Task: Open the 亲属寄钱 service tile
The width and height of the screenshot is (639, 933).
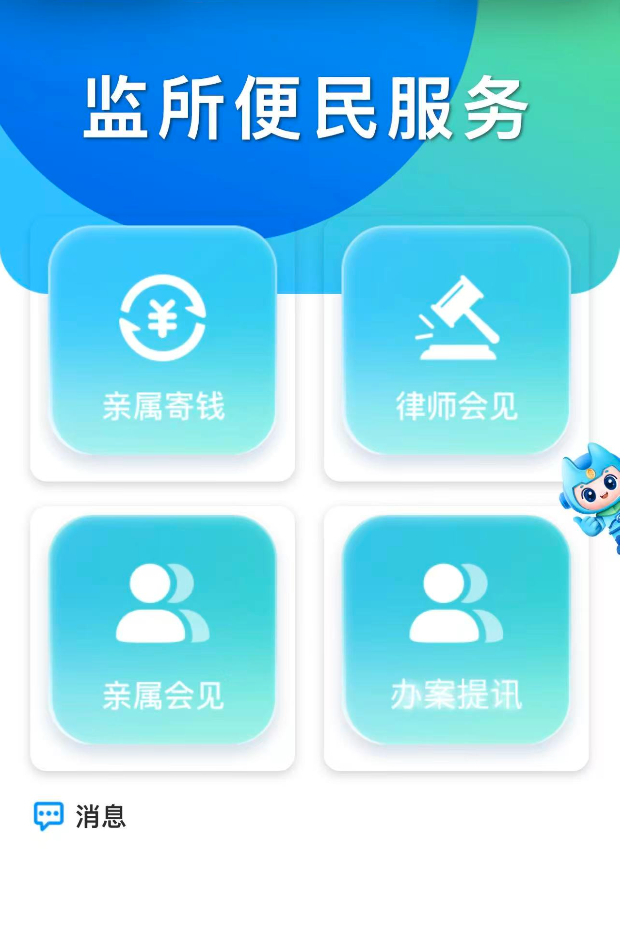Action: pos(162,342)
